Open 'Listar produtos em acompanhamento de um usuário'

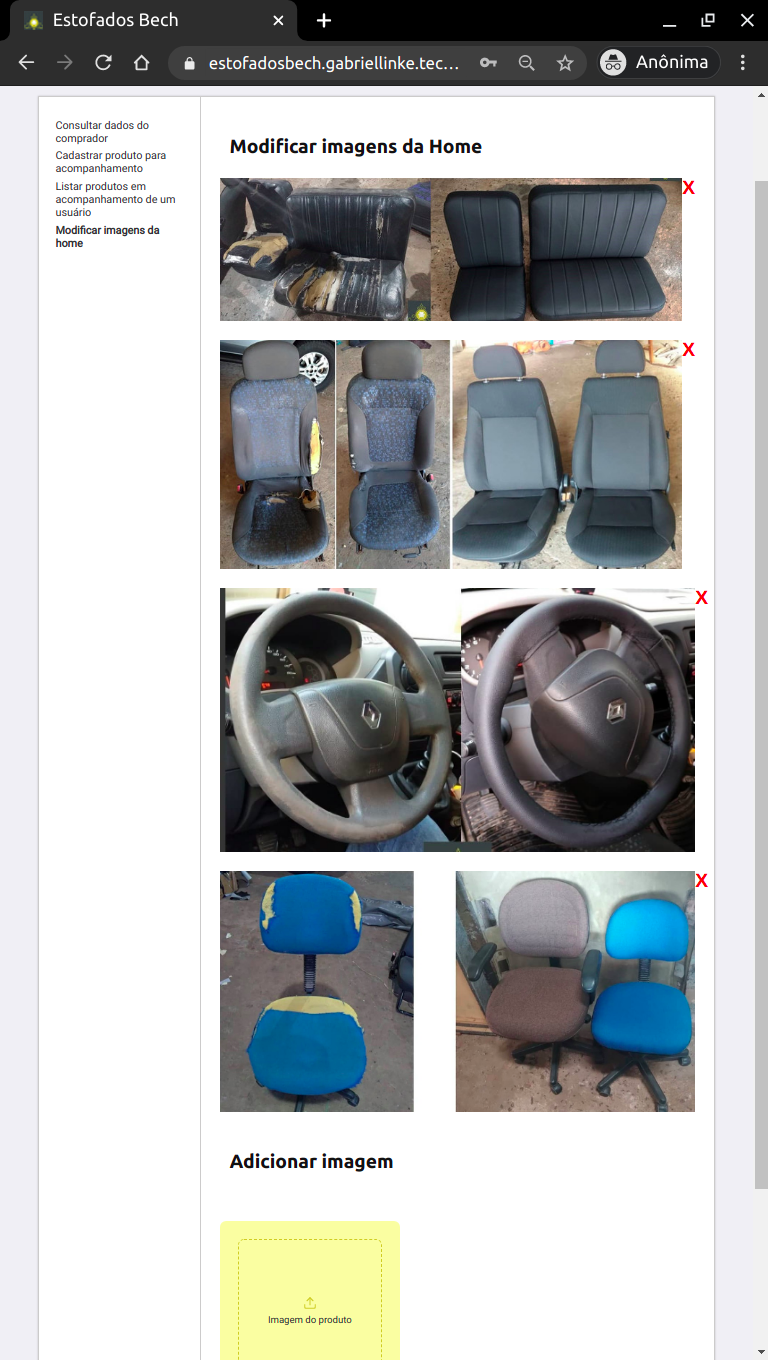pos(115,199)
